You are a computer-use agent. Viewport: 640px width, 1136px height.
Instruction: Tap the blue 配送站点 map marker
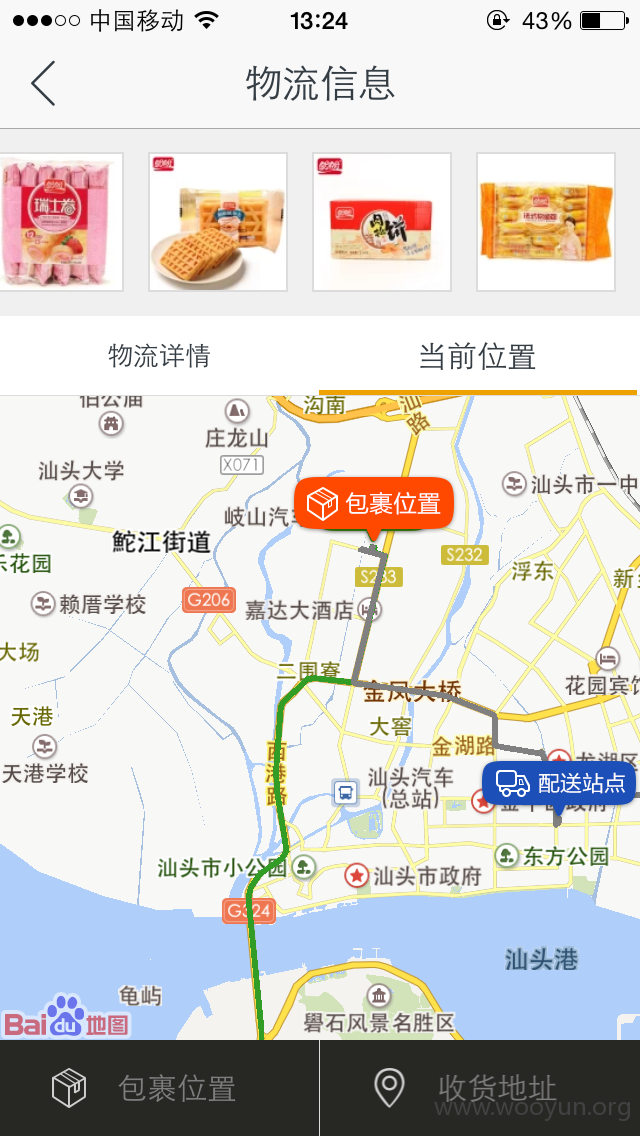(560, 783)
